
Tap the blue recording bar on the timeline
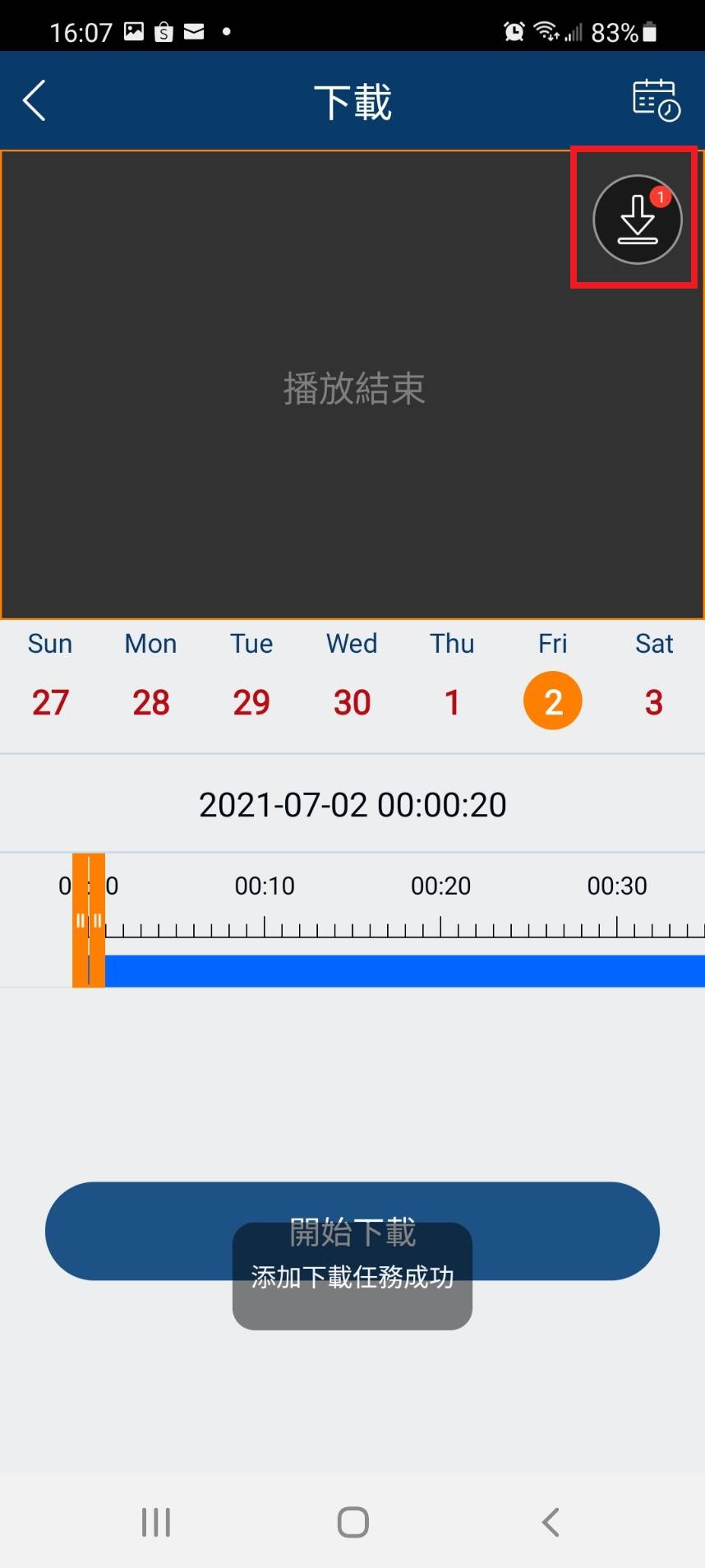point(404,971)
